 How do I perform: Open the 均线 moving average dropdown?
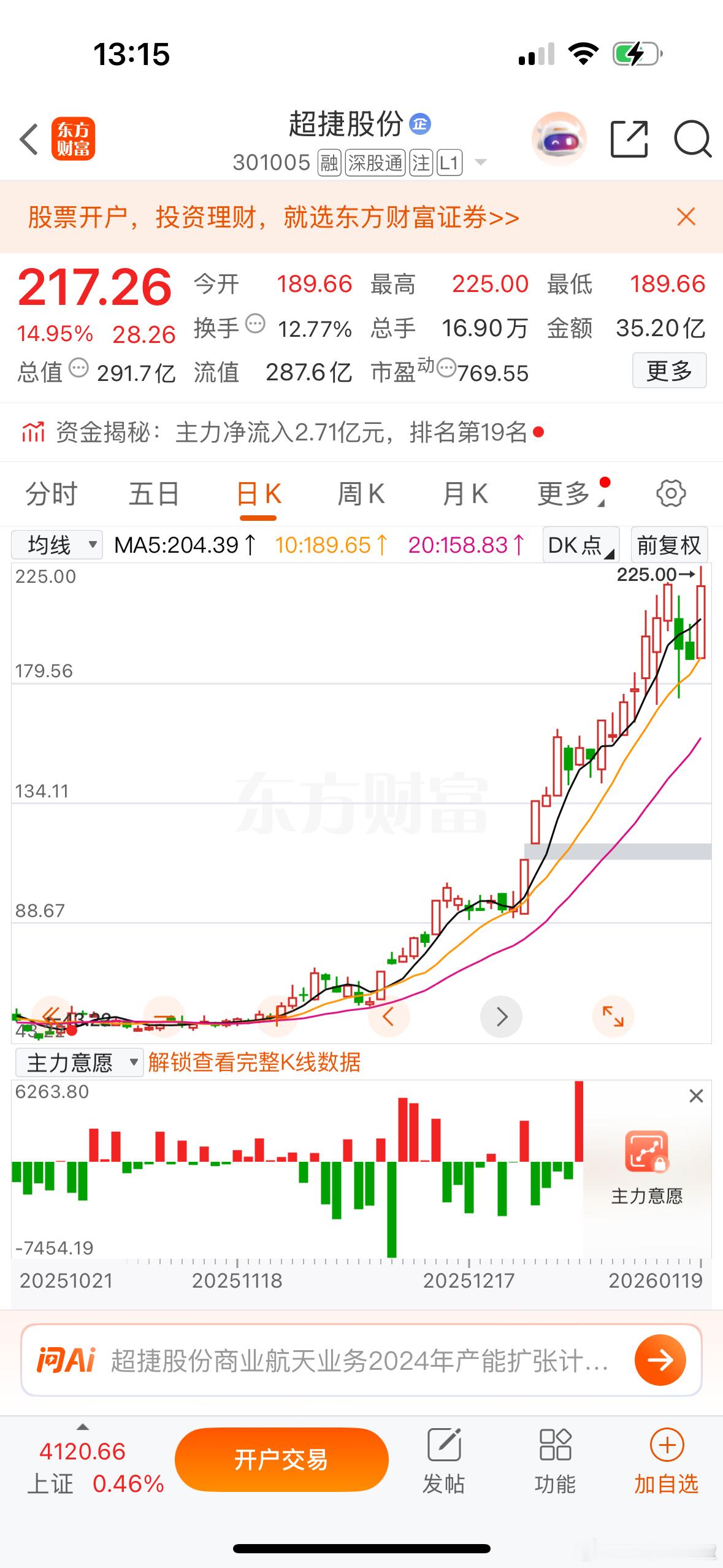tap(59, 544)
